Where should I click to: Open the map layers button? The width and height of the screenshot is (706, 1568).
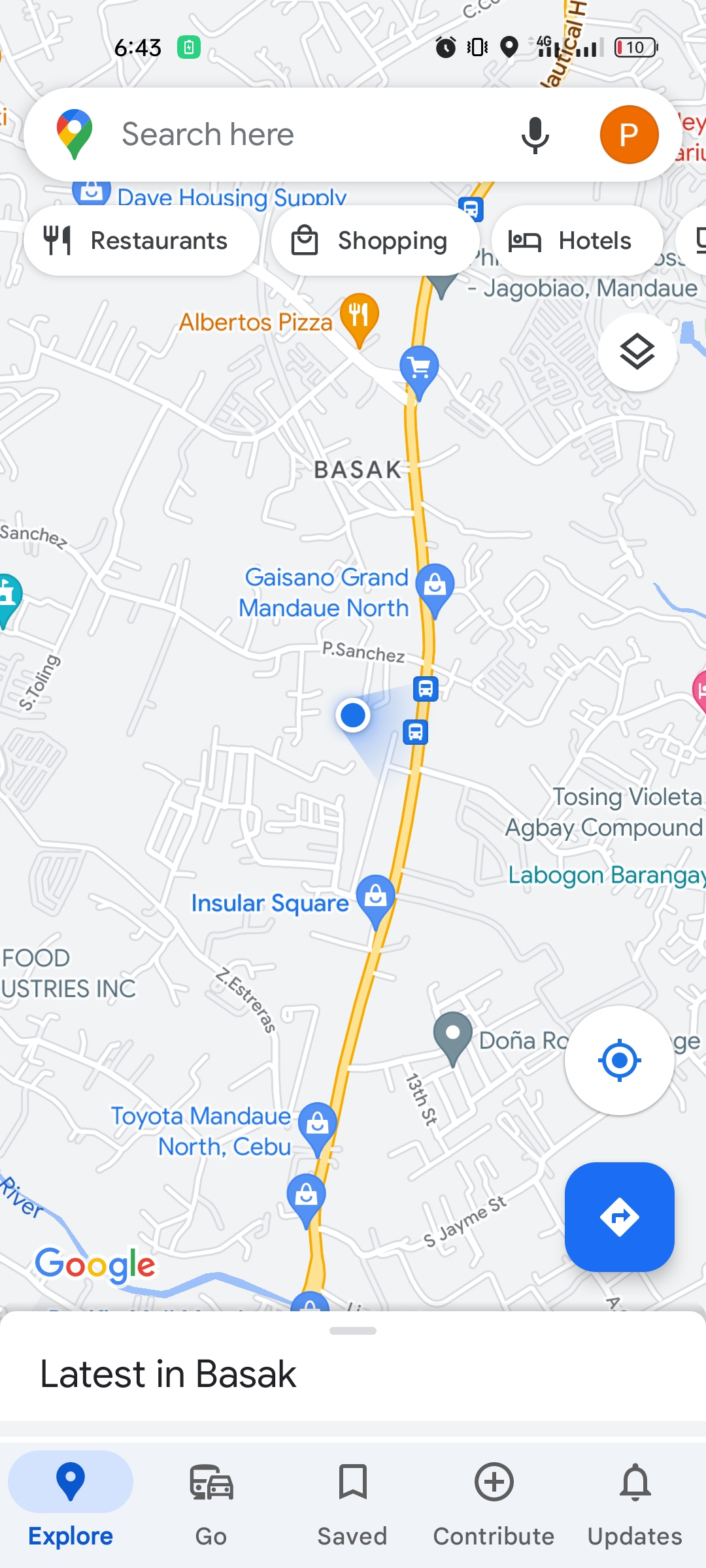(x=637, y=352)
